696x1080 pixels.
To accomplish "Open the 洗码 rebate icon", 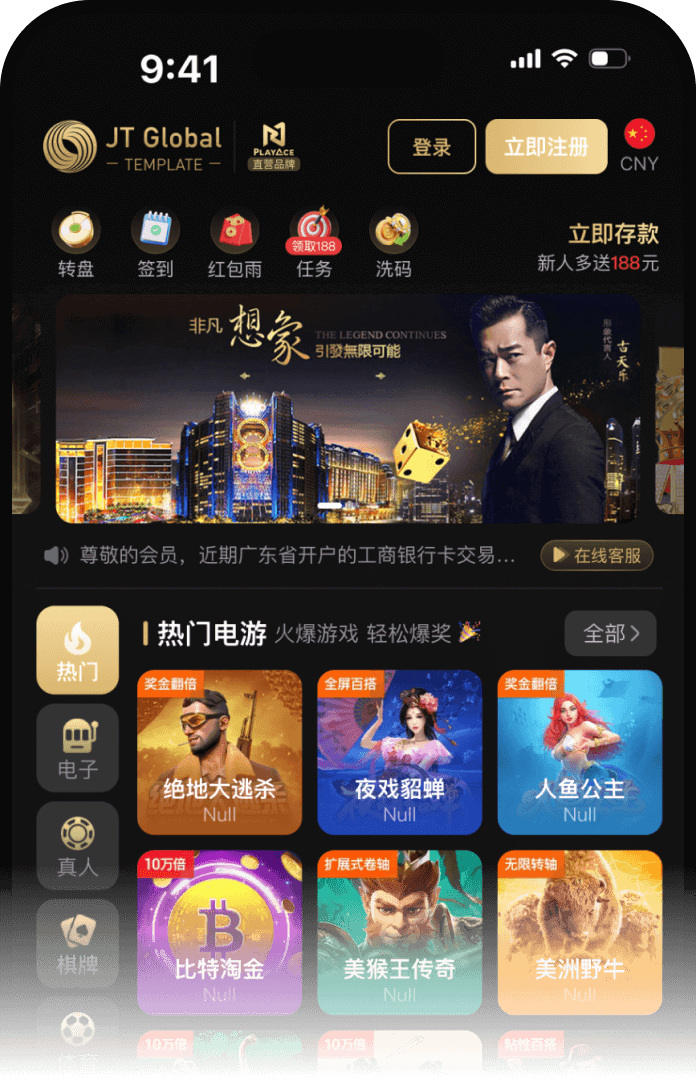I will tap(393, 243).
